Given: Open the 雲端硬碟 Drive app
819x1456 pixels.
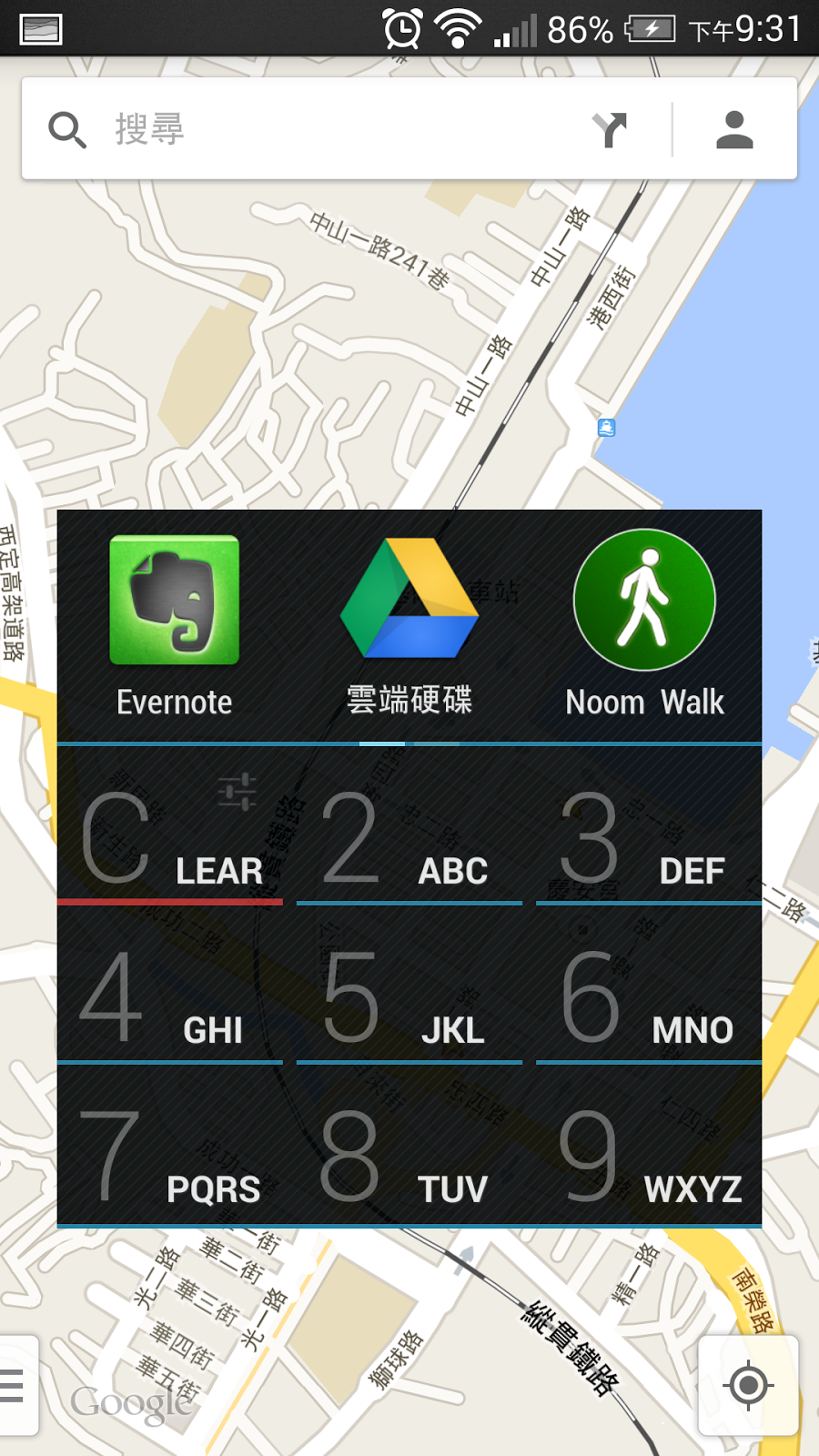Looking at the screenshot, I should coord(409,623).
